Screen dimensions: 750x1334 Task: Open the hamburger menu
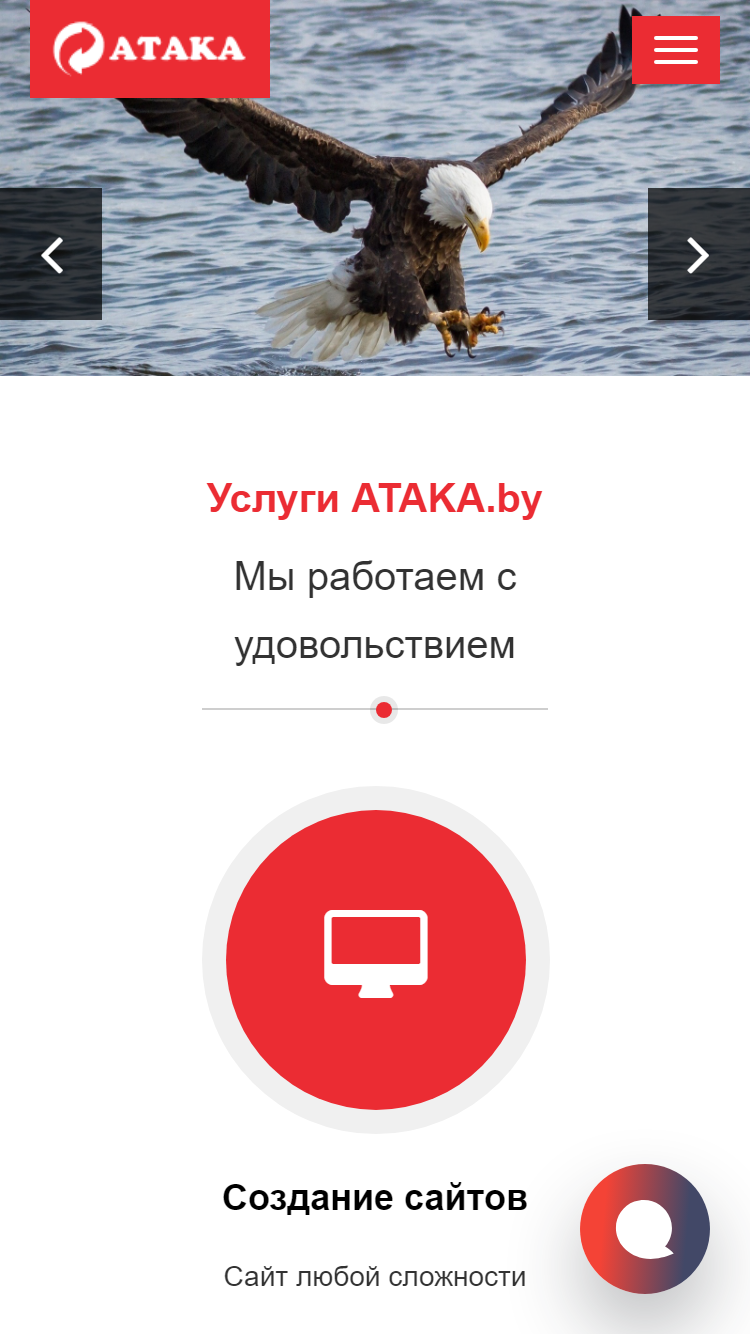pyautogui.click(x=676, y=50)
